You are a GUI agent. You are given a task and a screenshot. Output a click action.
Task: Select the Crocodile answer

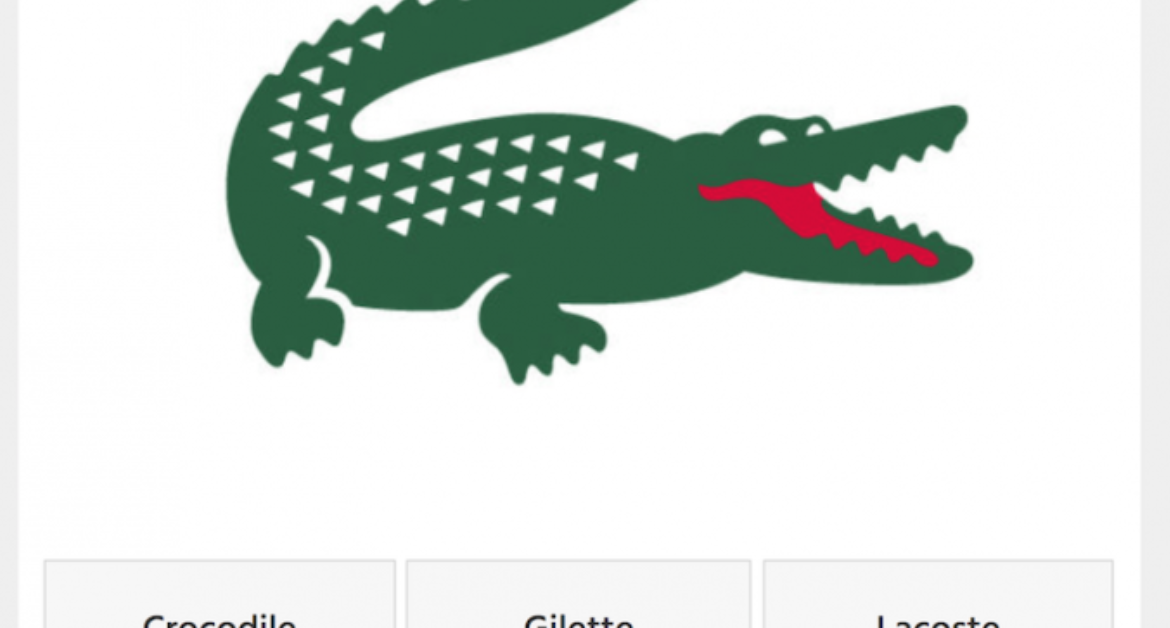click(x=219, y=600)
